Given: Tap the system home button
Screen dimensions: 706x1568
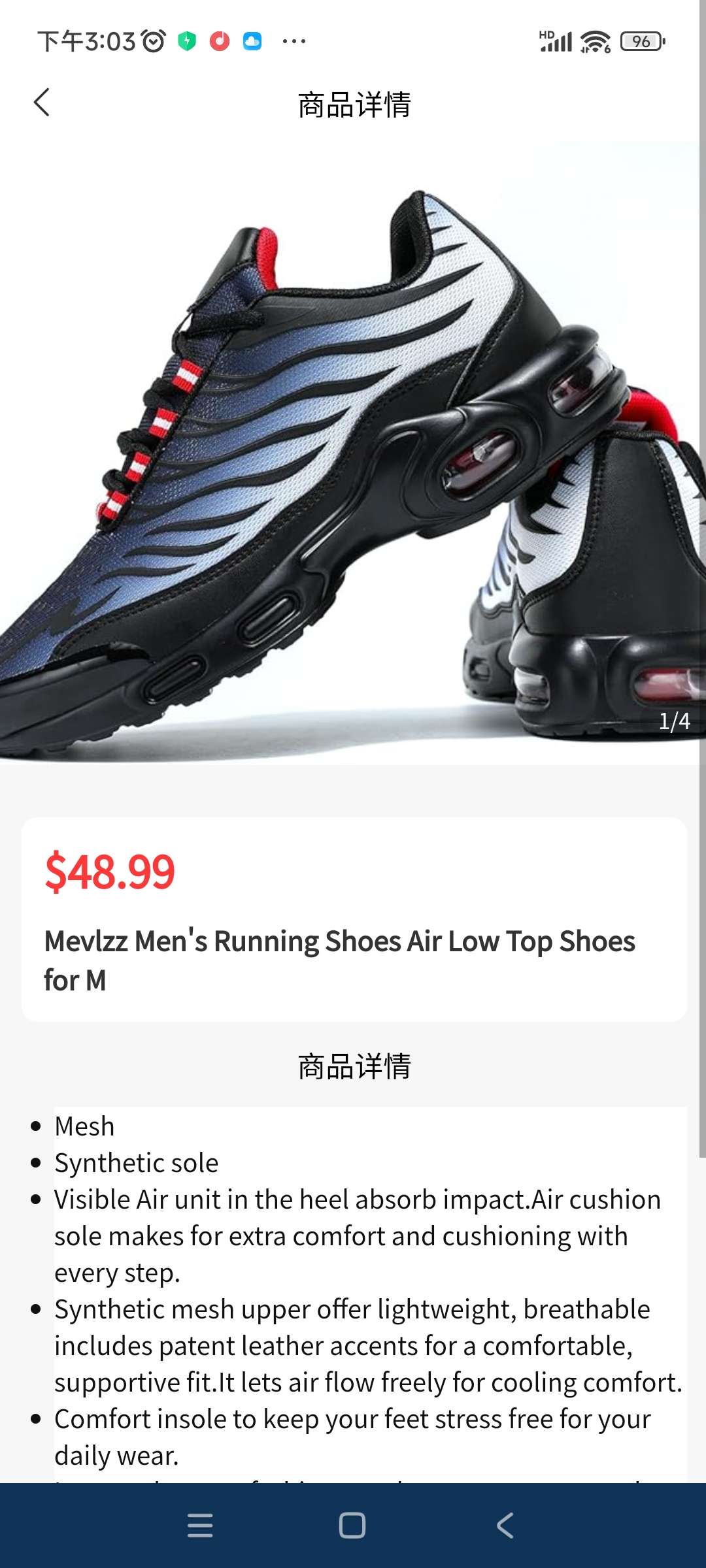Looking at the screenshot, I should 352,1526.
